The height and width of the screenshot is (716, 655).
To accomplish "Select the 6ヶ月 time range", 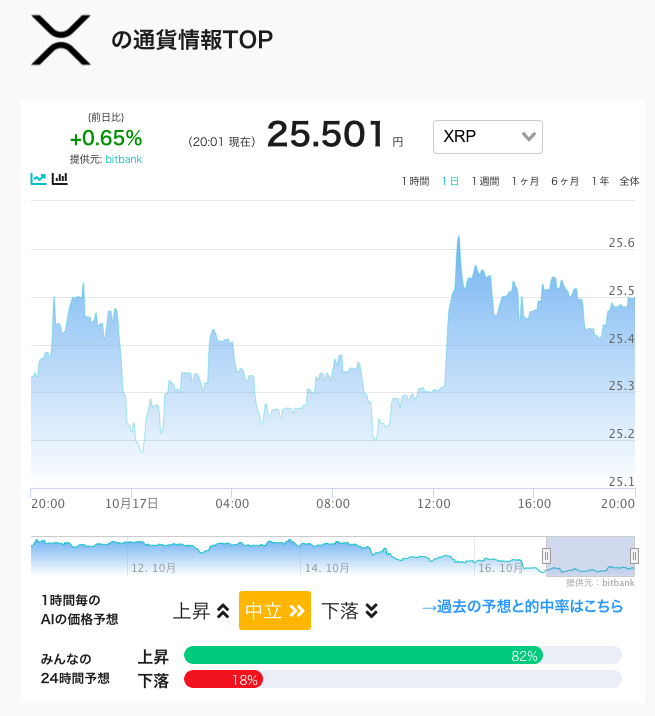I will [x=565, y=181].
